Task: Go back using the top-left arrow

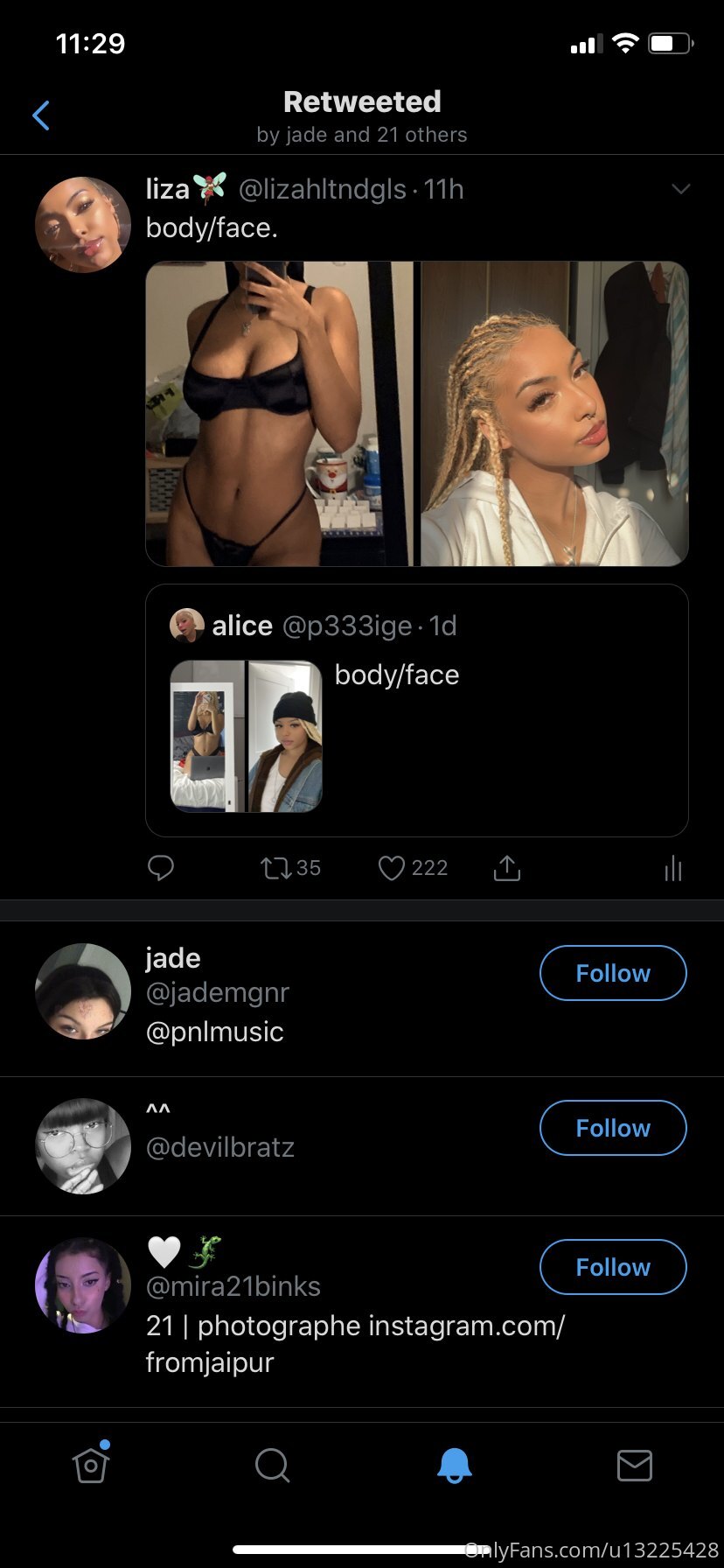Action: coord(41,115)
